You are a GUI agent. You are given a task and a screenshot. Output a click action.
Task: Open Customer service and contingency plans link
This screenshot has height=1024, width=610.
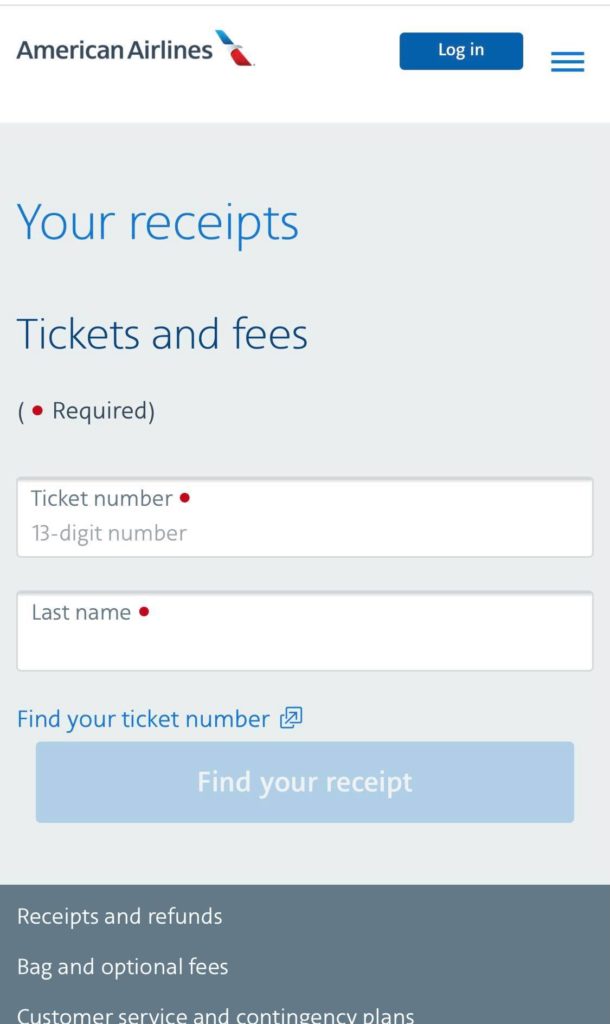(216, 1015)
